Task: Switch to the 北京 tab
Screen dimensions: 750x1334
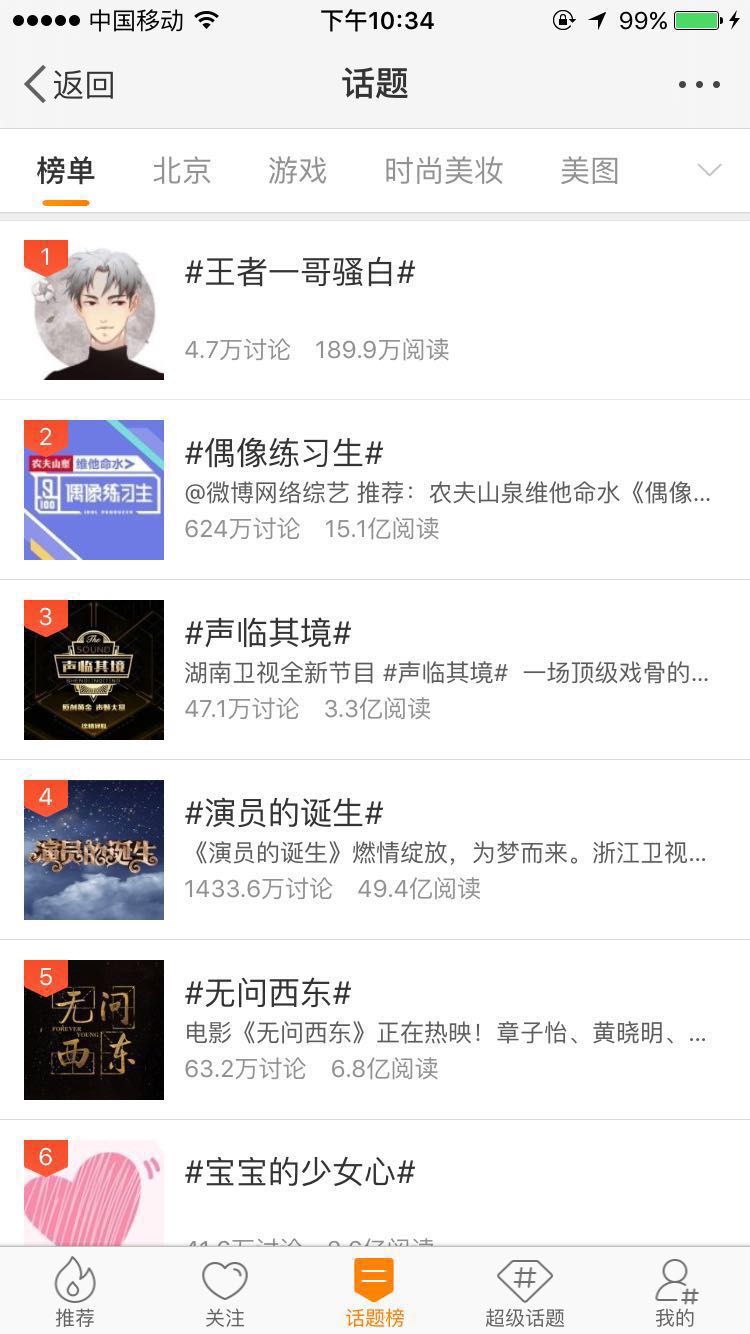Action: pos(182,170)
